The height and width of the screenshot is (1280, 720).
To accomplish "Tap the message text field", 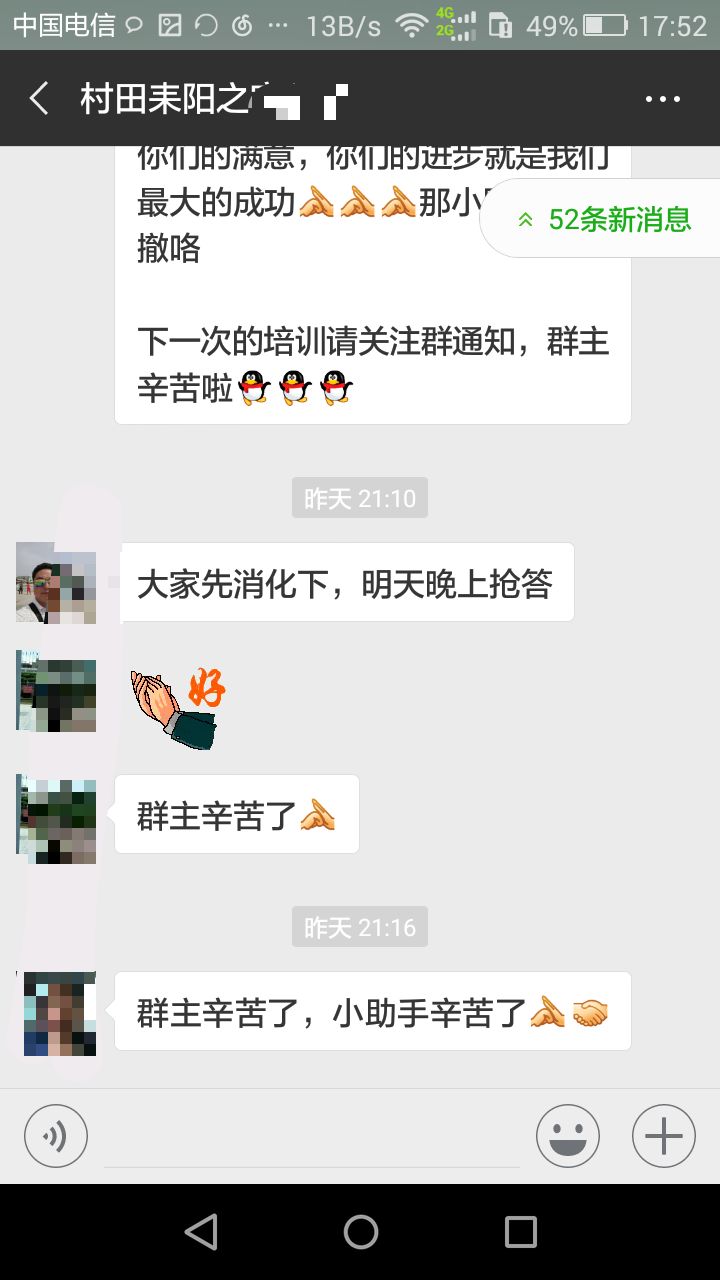I will pyautogui.click(x=312, y=1138).
